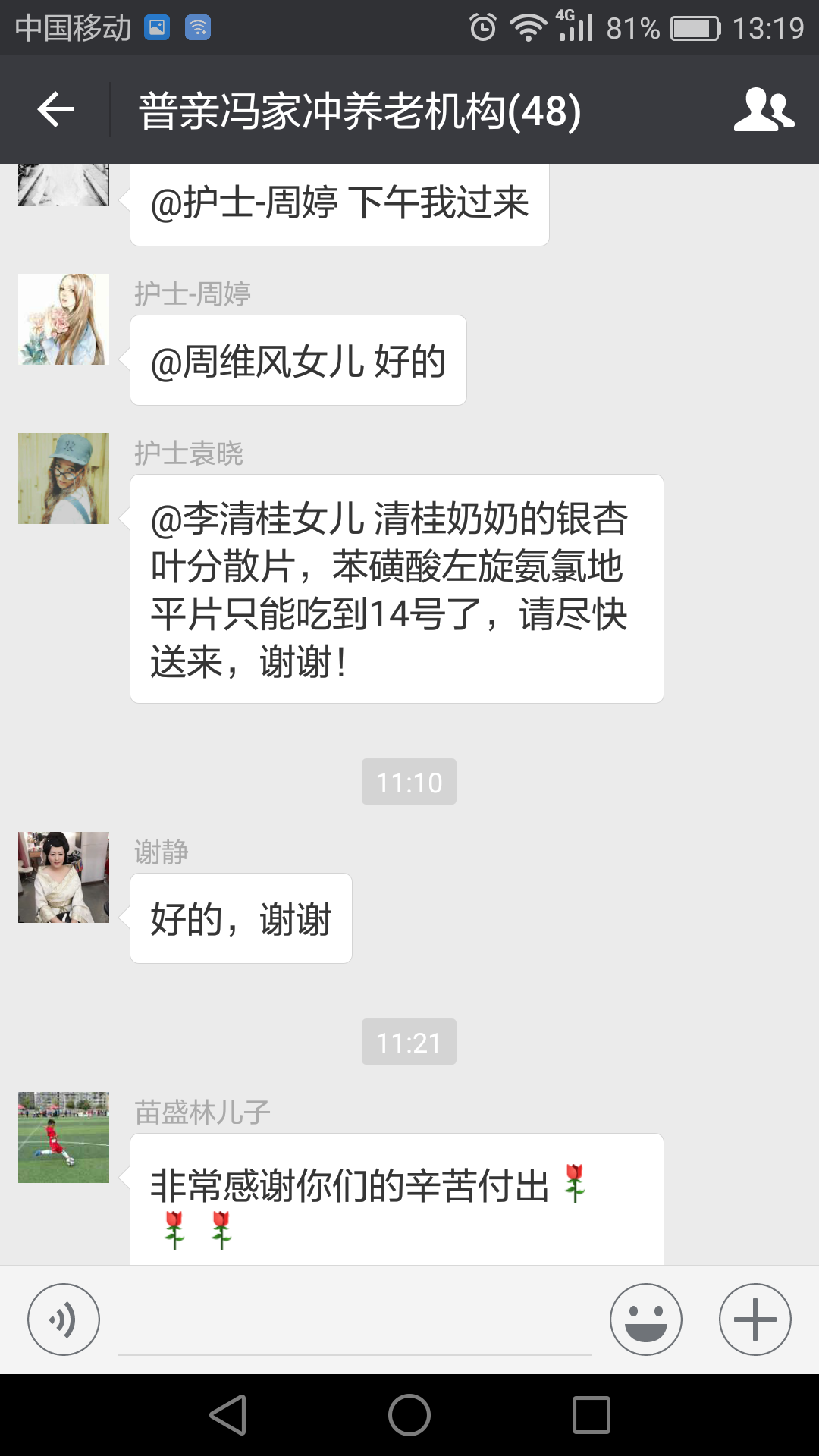Screen dimensions: 819x1456
Task: Tap the message text input field
Action: click(354, 1321)
